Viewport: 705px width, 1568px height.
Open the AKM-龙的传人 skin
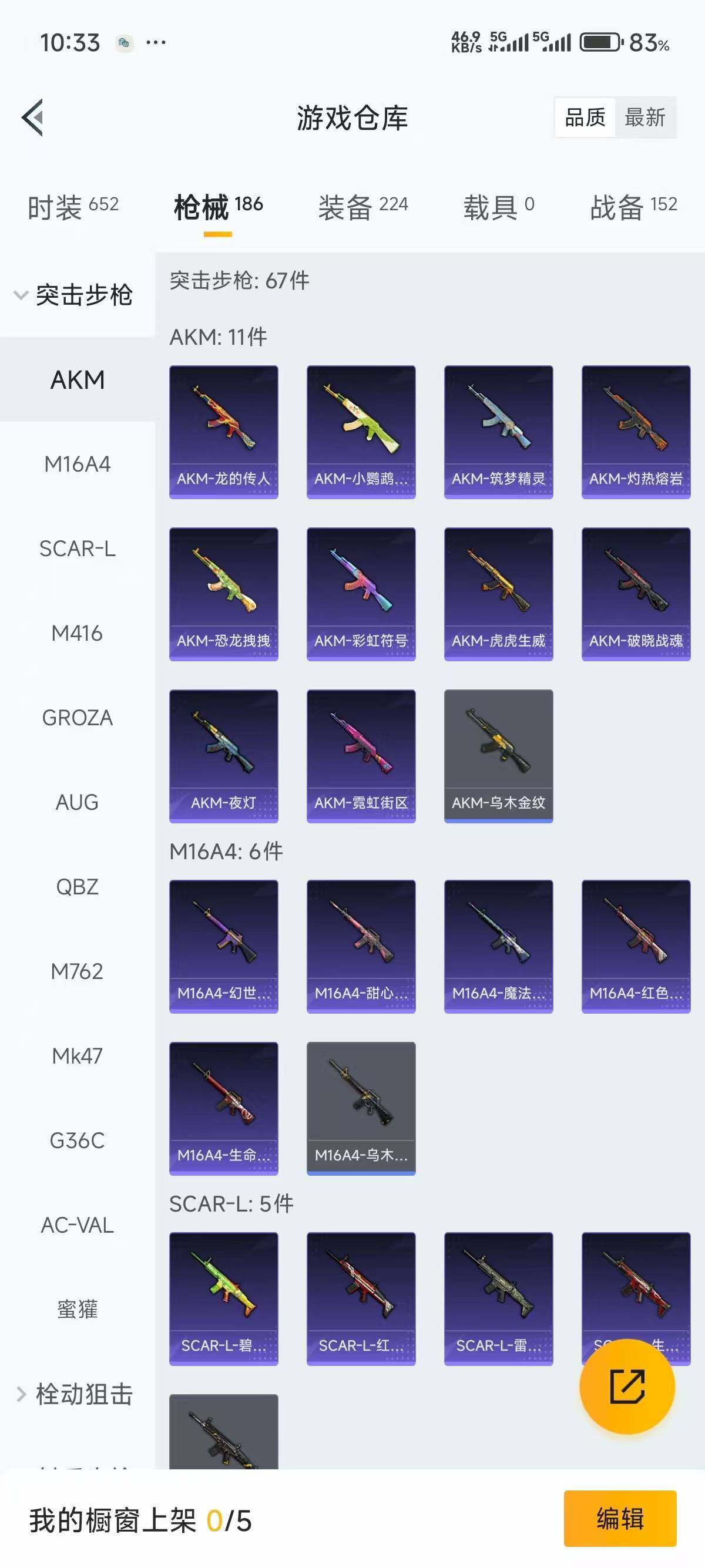[223, 432]
